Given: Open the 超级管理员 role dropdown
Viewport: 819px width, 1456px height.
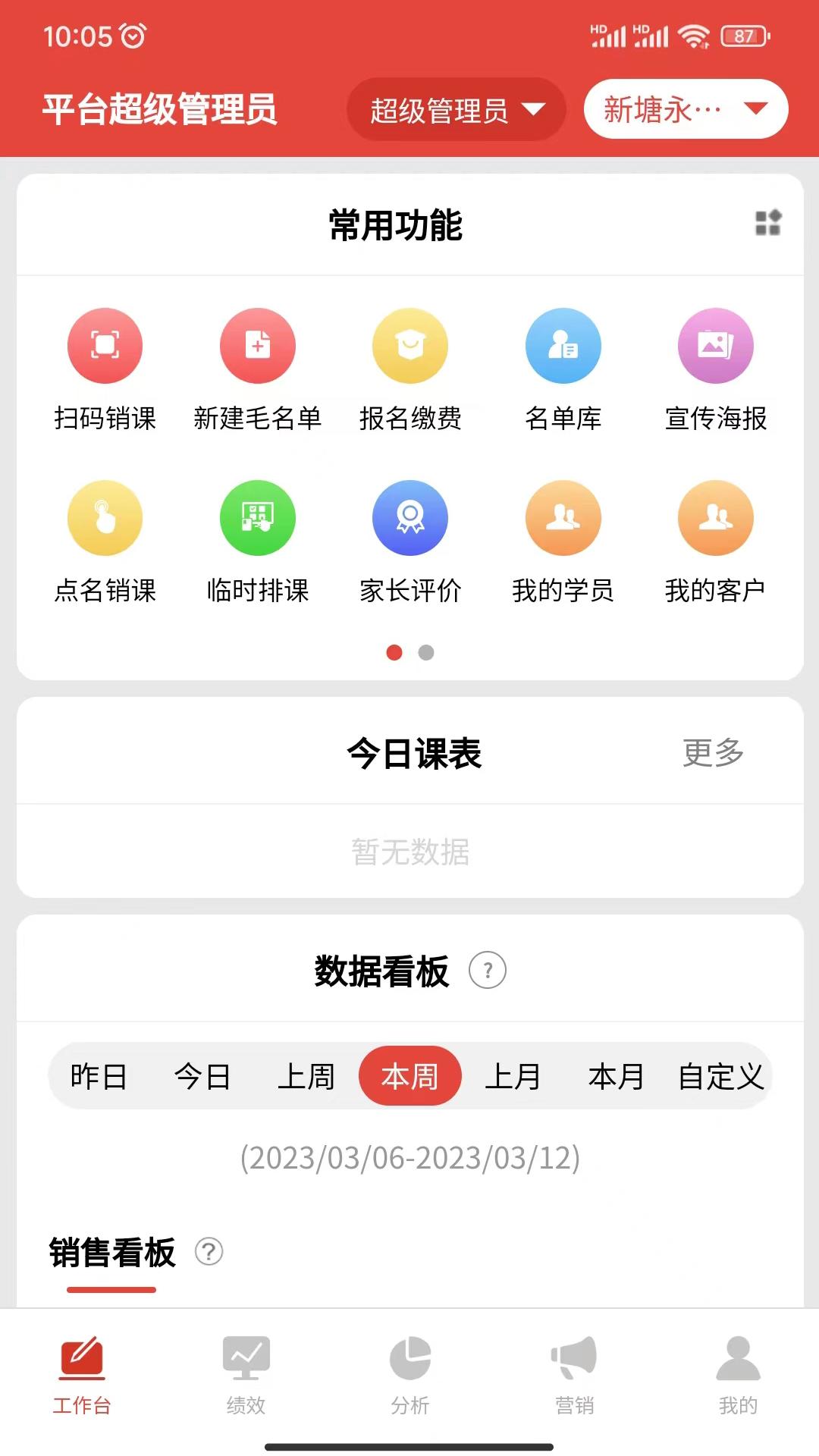Looking at the screenshot, I should (x=456, y=110).
